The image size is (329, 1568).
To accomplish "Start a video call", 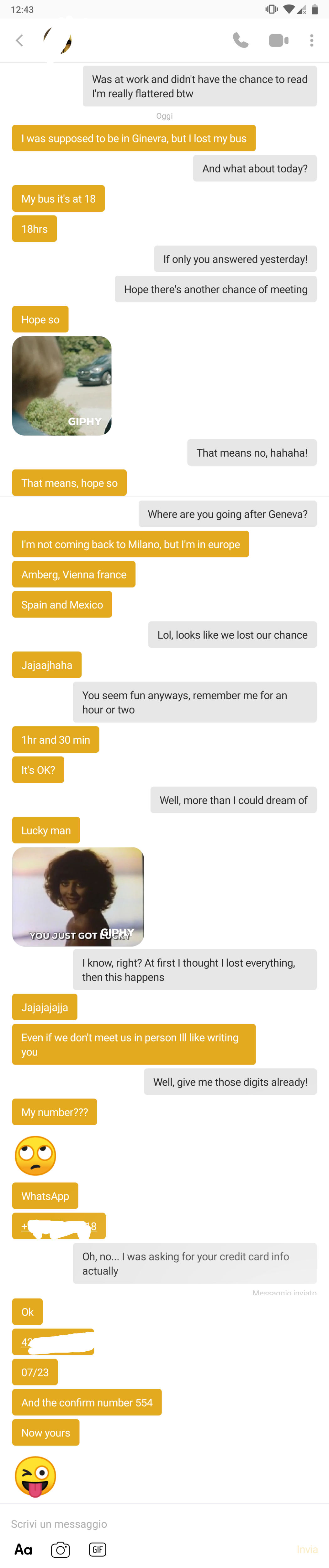I will click(x=278, y=41).
